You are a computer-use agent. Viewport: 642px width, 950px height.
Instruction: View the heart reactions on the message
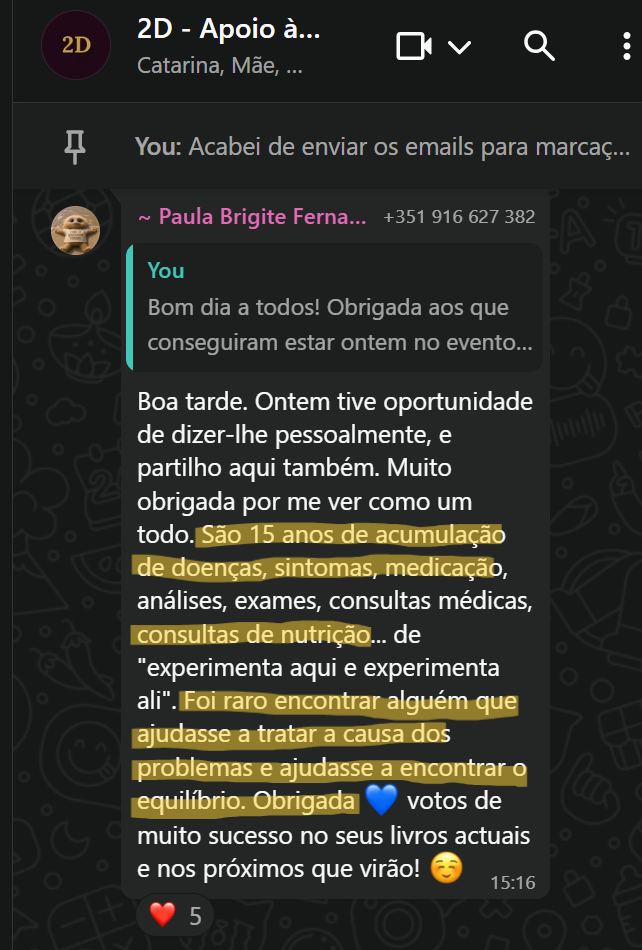tap(175, 915)
